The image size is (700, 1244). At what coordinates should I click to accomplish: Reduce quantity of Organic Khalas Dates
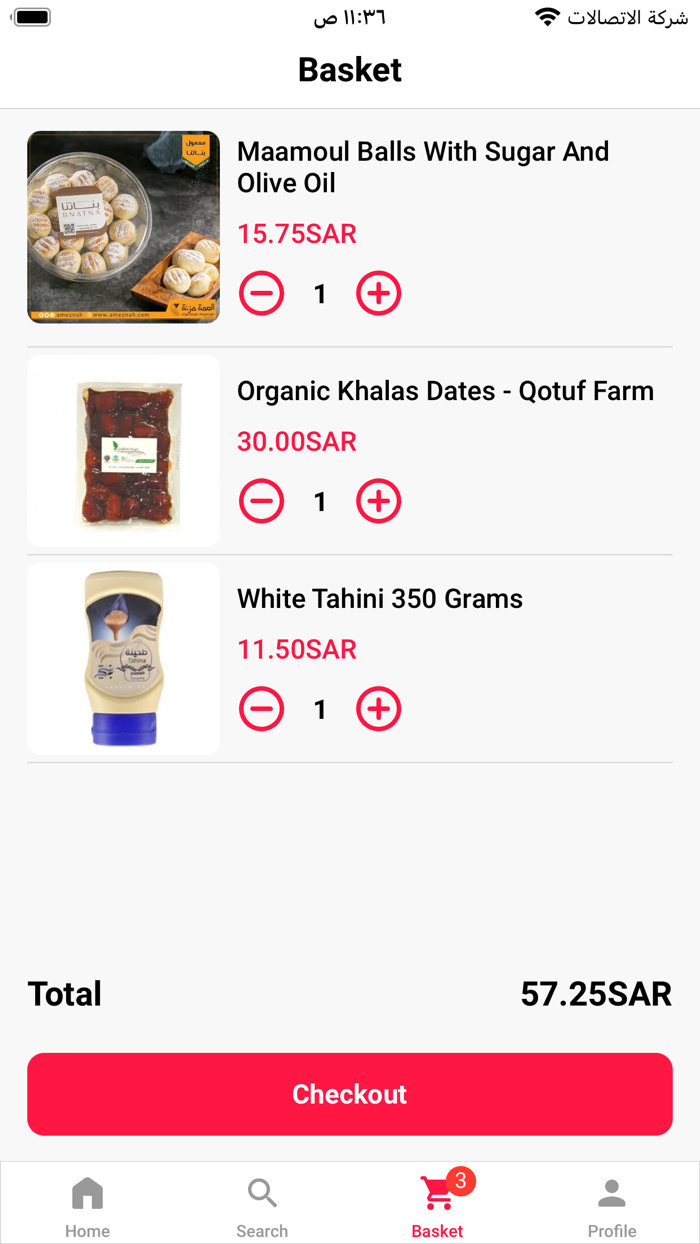click(x=262, y=501)
